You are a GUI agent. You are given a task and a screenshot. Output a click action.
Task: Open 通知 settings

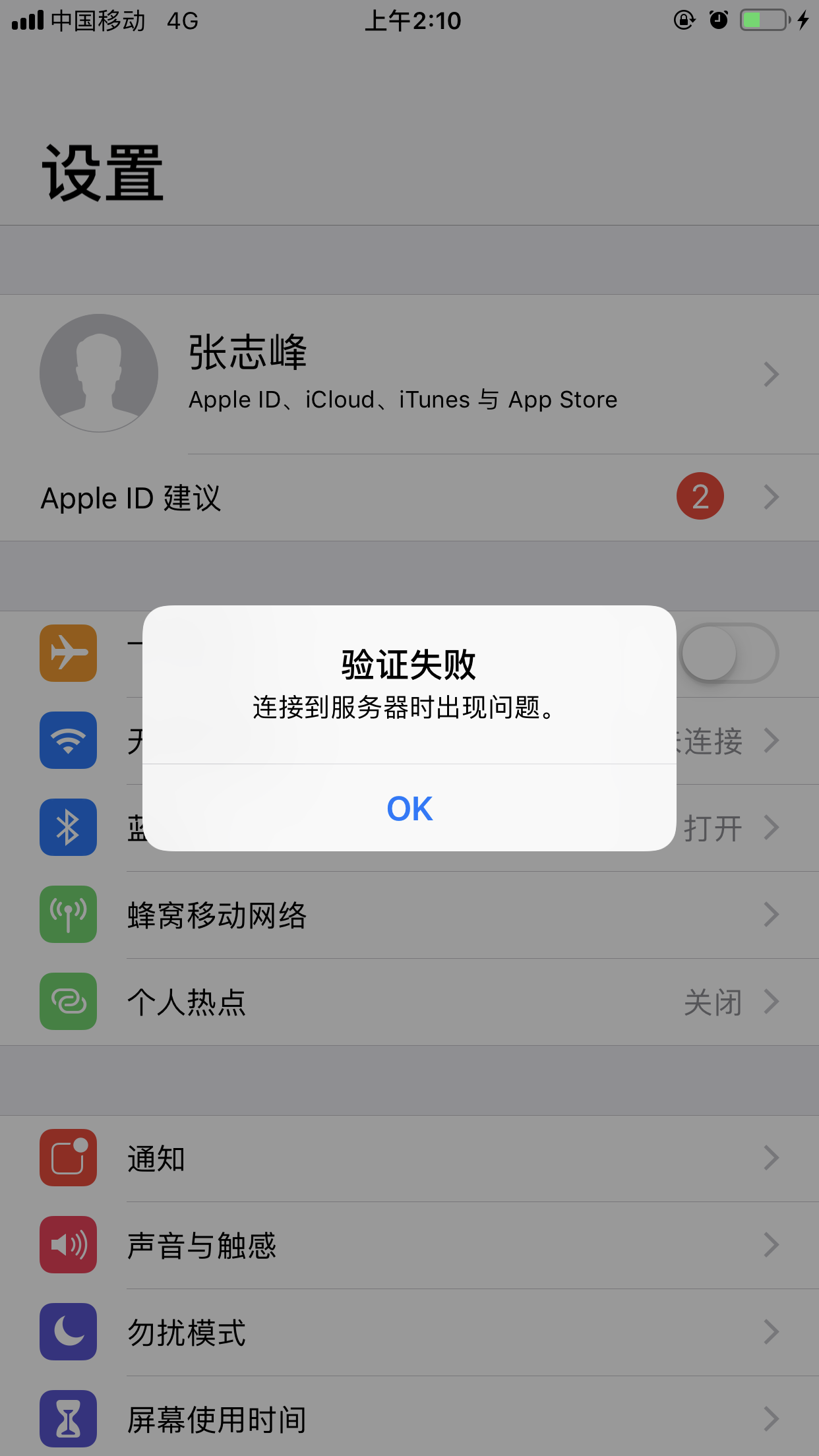tap(409, 1159)
